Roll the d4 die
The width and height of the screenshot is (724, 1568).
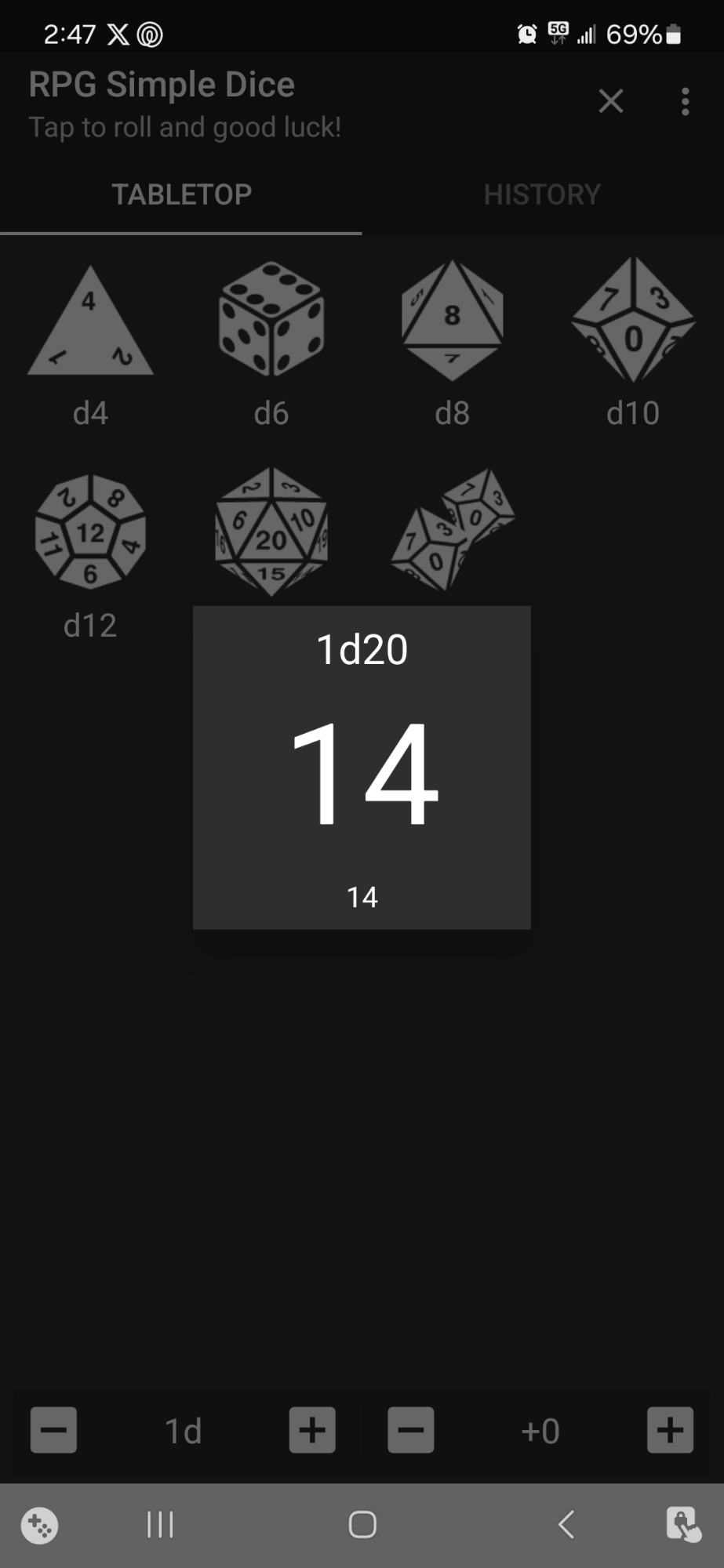90,321
